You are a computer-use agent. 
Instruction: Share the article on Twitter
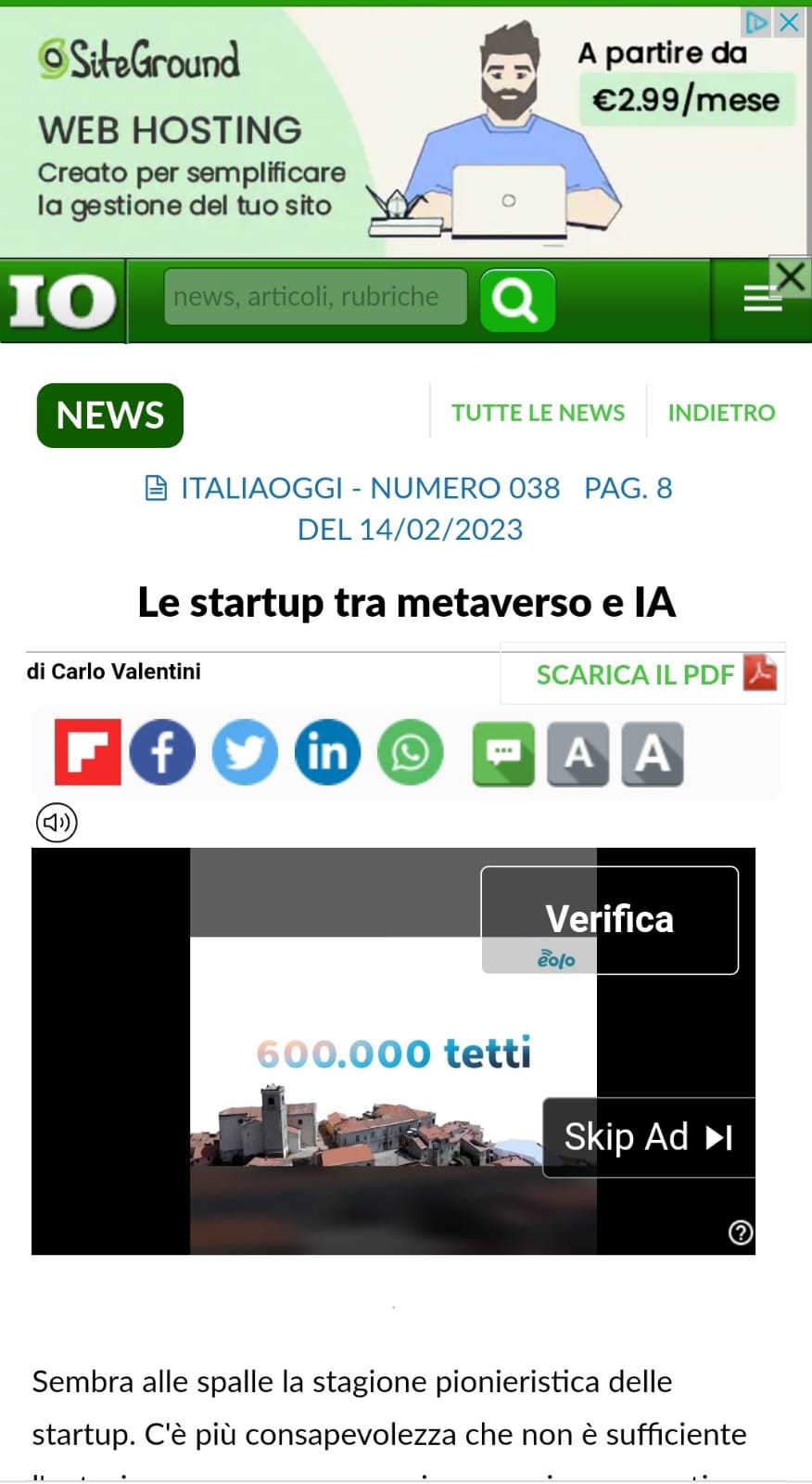[x=245, y=752]
